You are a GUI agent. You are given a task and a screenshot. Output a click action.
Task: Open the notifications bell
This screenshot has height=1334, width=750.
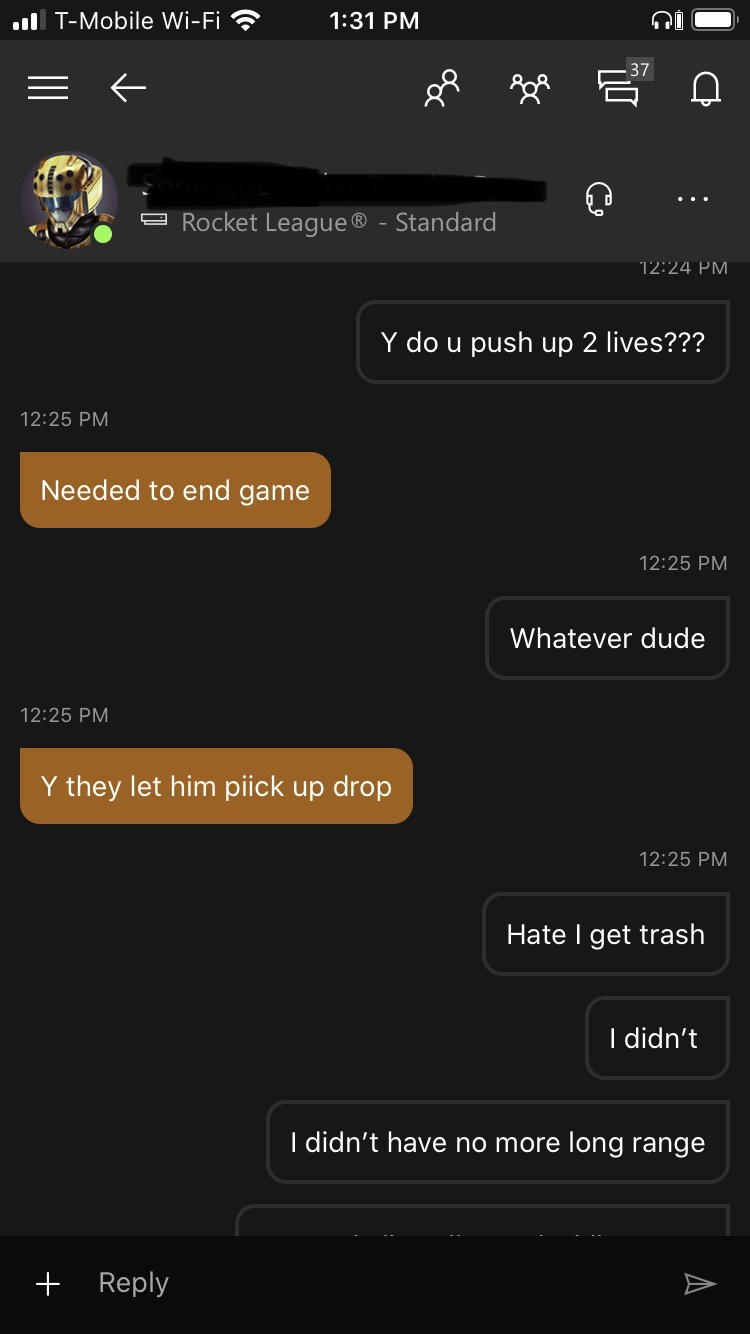(x=705, y=89)
